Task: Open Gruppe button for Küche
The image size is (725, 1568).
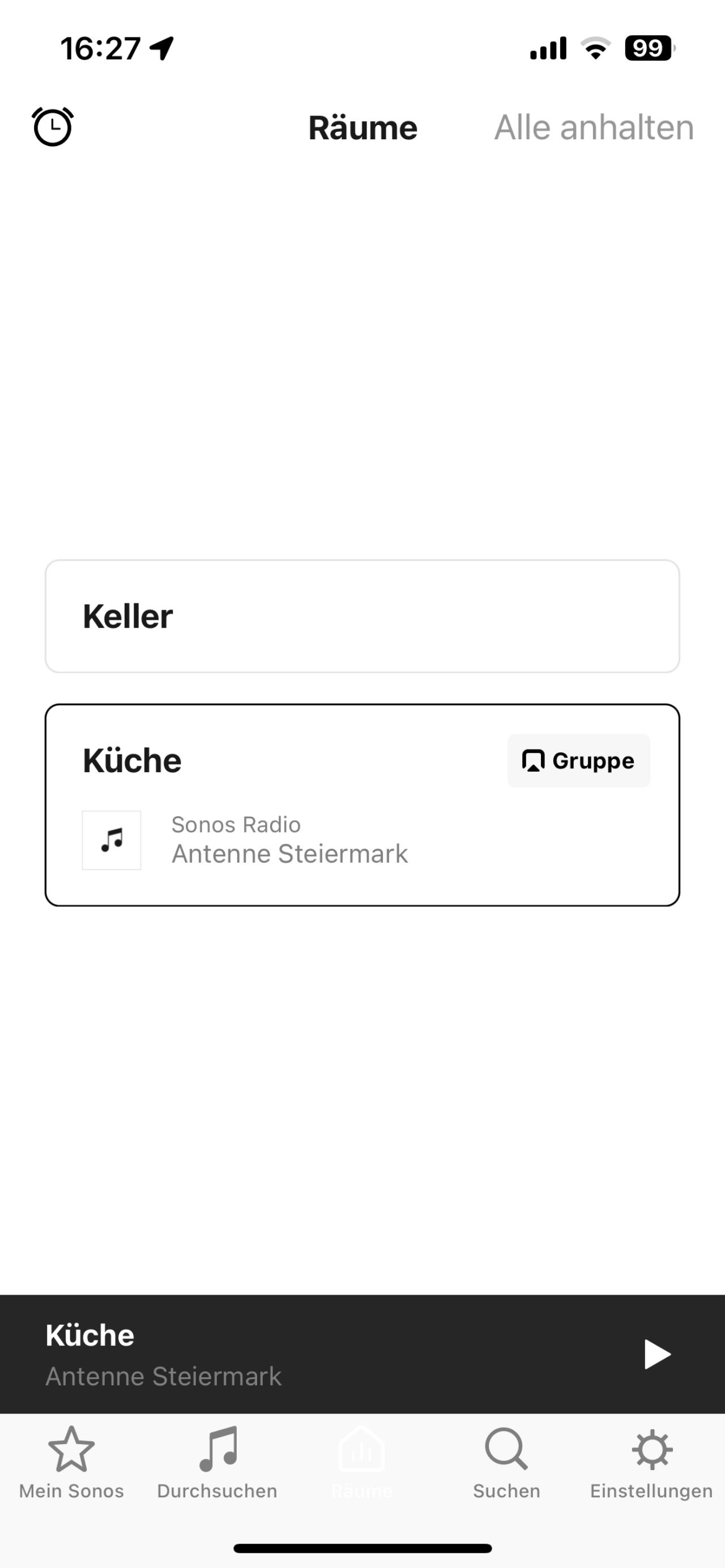Action: (578, 761)
